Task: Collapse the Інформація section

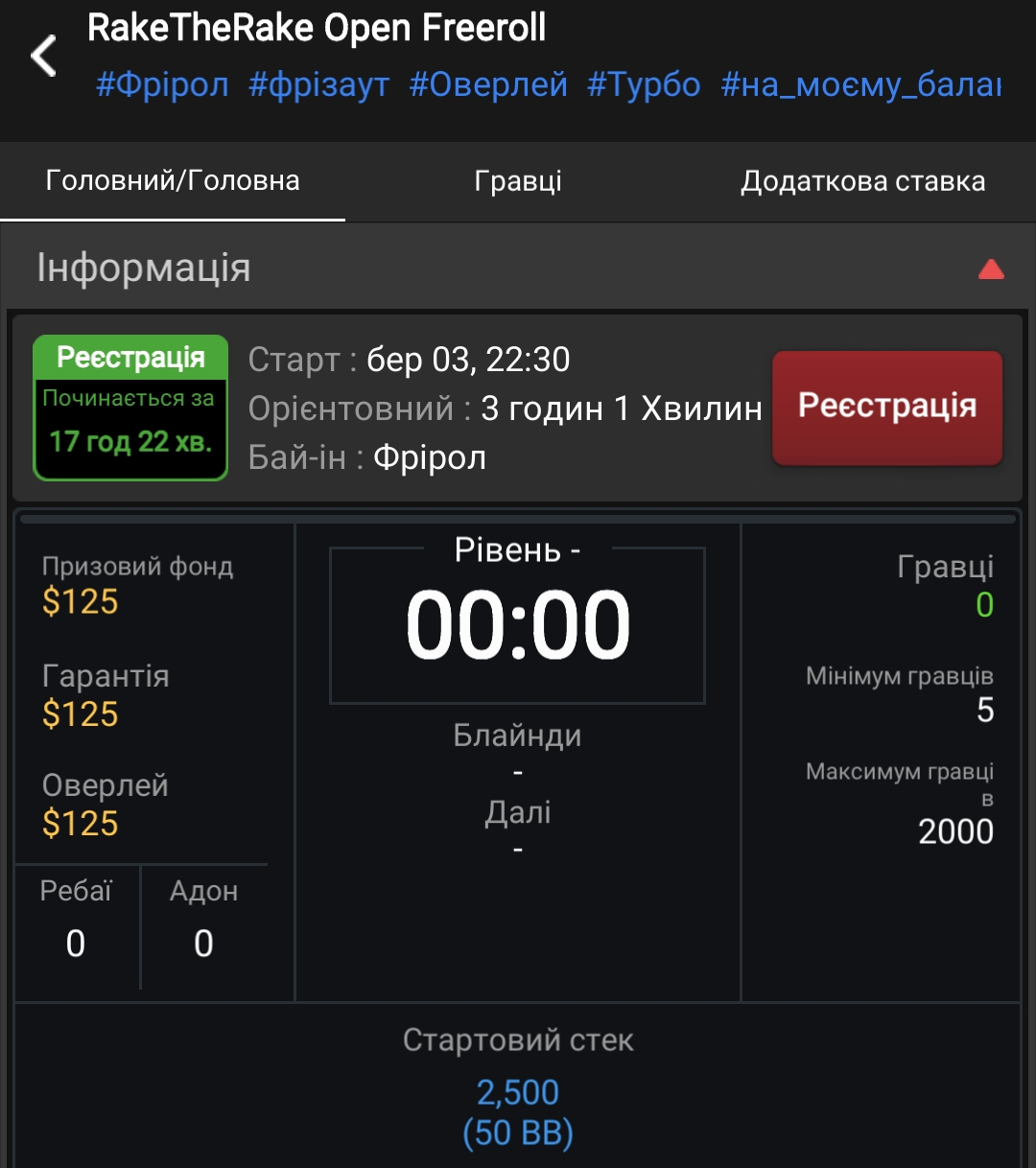Action: point(990,269)
